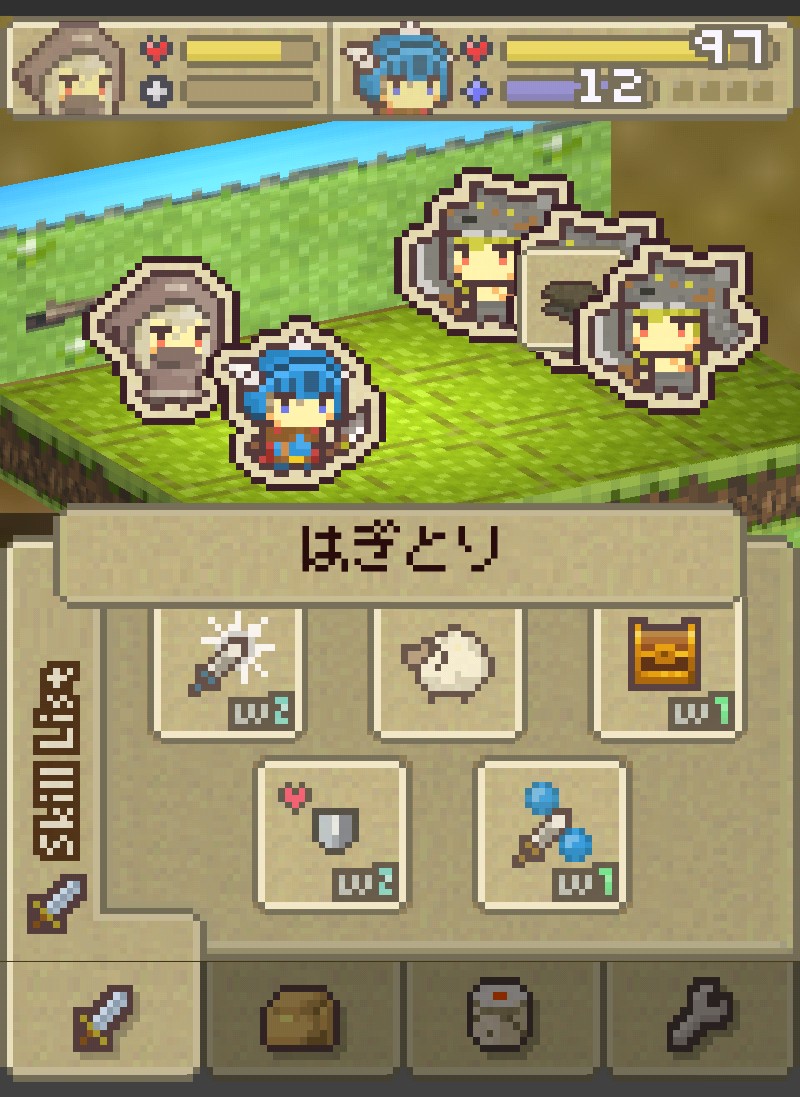Activate the treasure chest skill
The image size is (800, 1097).
pyautogui.click(x=667, y=668)
